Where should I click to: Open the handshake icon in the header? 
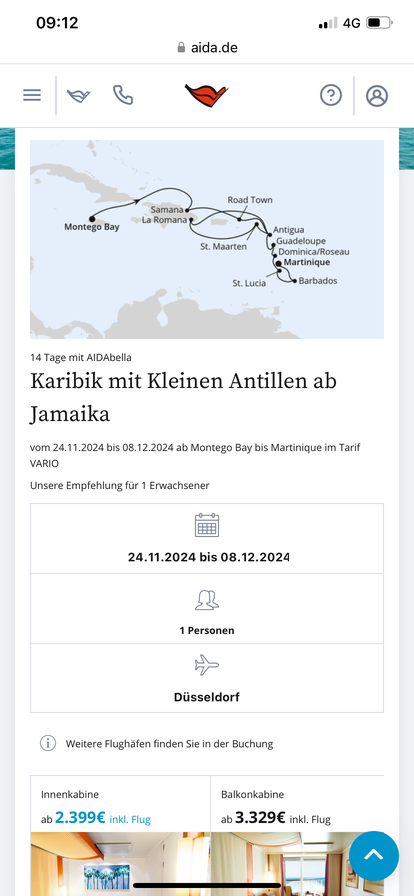click(79, 95)
